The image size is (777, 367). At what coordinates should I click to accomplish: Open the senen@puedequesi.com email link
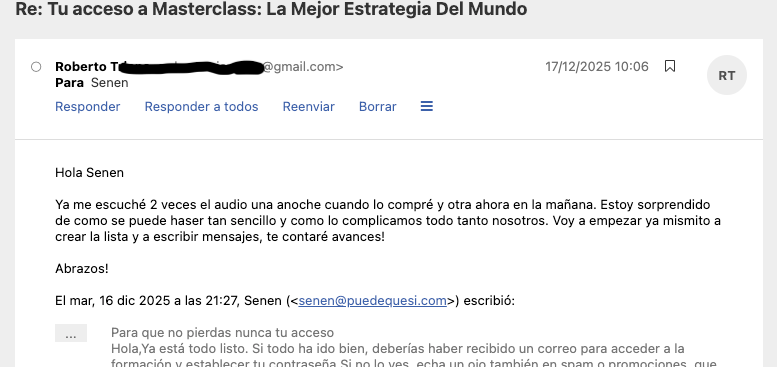coord(373,301)
